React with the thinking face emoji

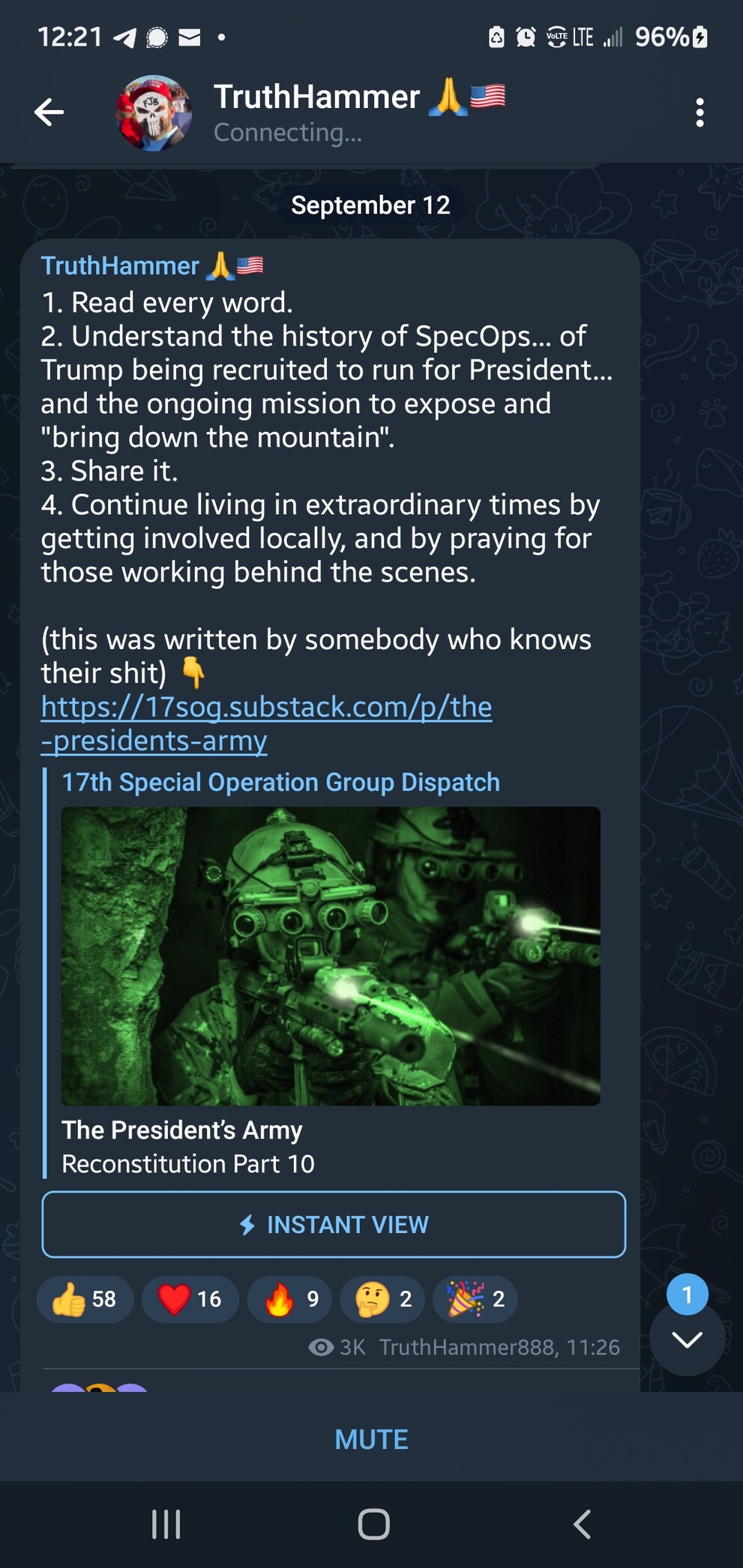coord(382,1299)
